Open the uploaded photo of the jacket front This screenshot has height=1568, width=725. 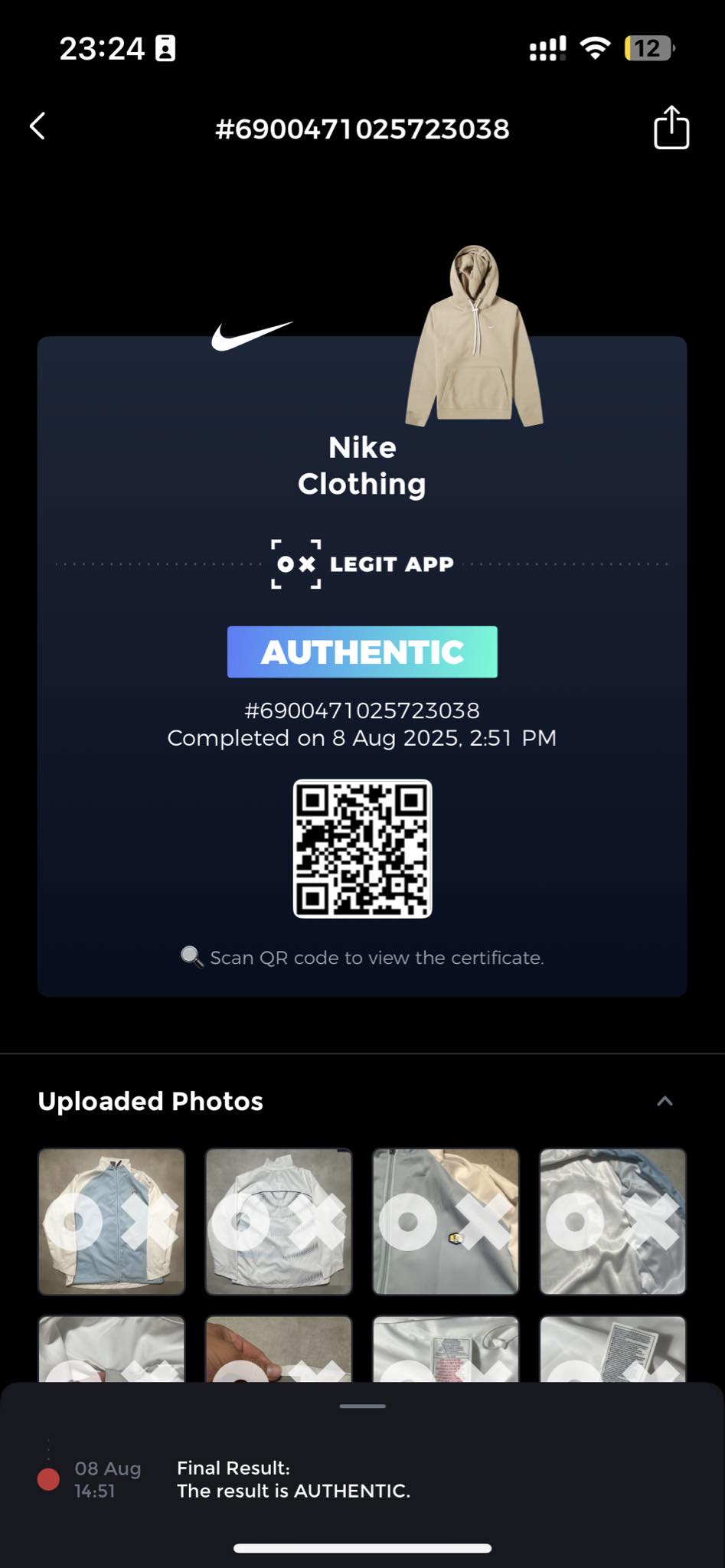(112, 1221)
